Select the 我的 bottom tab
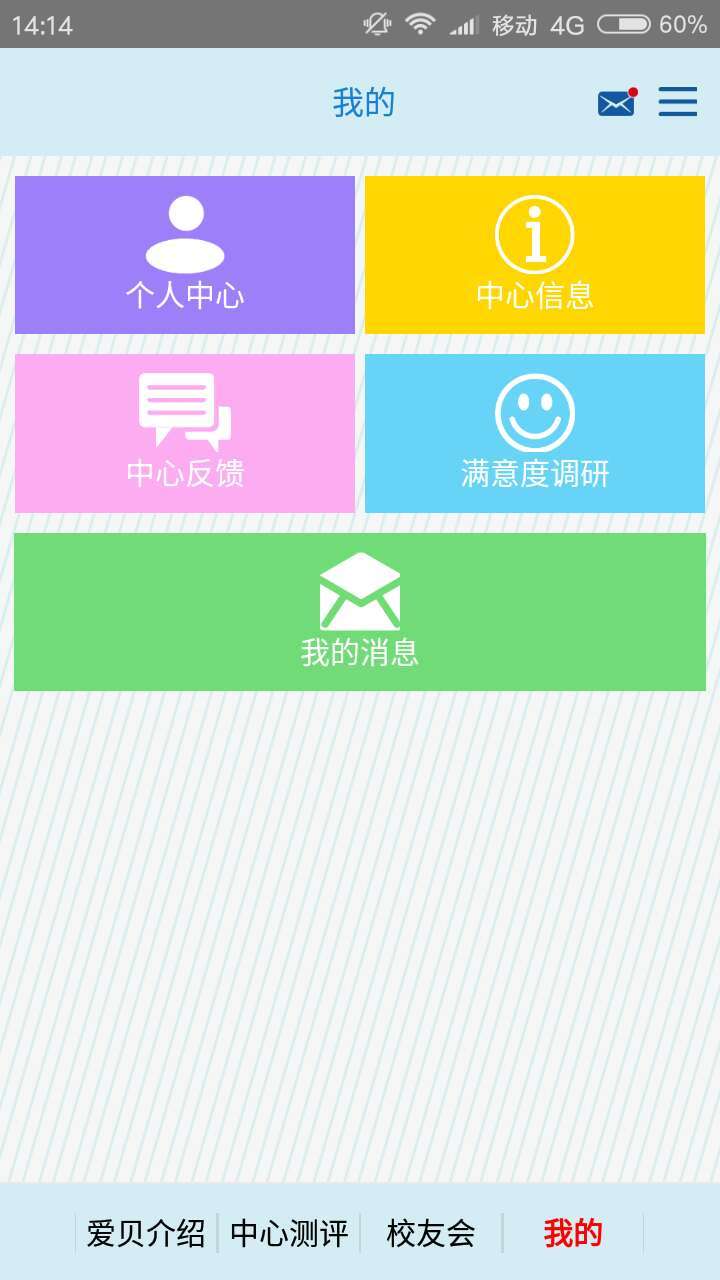 point(573,1233)
